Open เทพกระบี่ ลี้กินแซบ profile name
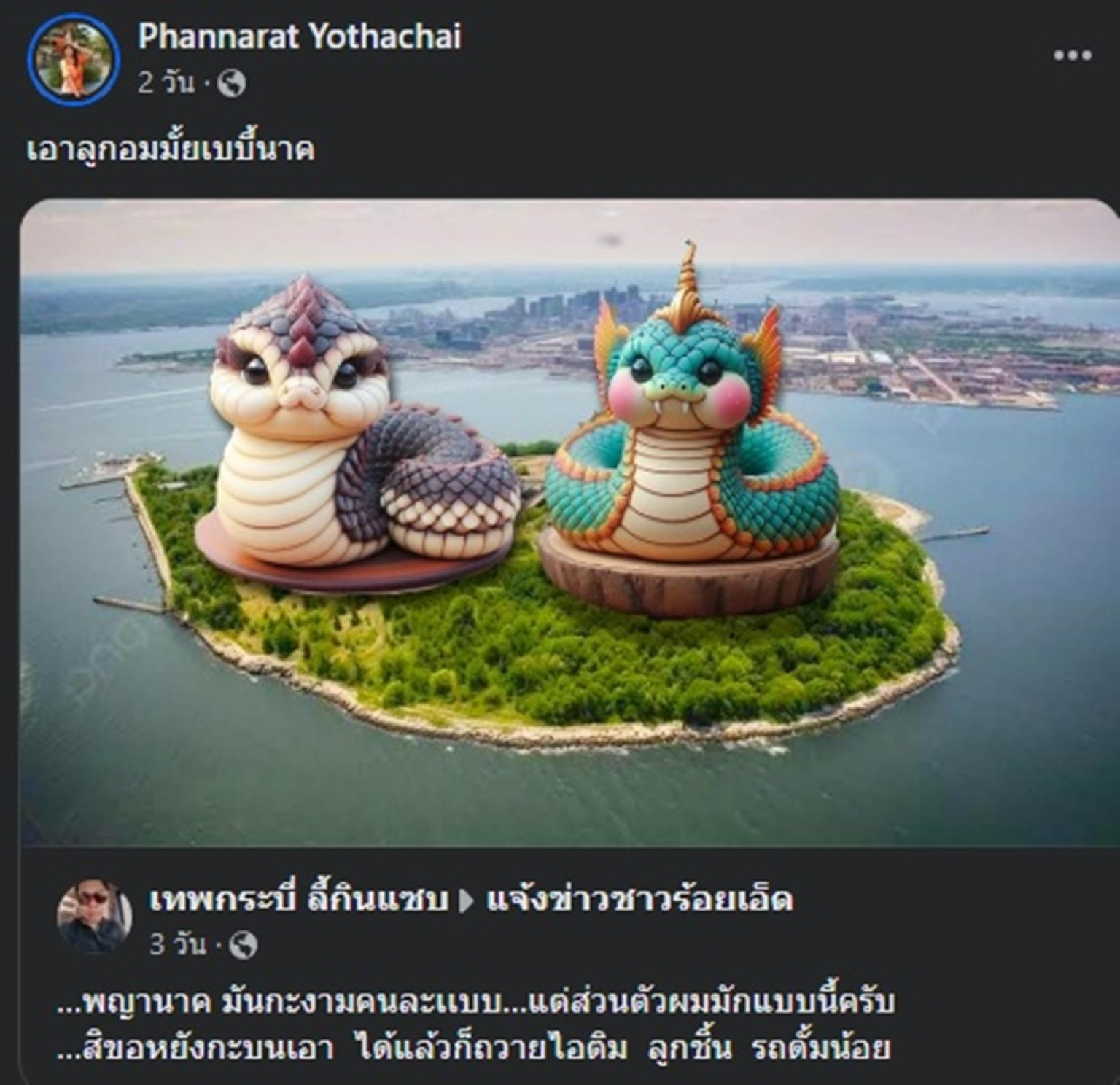Screen dimensions: 1120x1085 (x=297, y=900)
